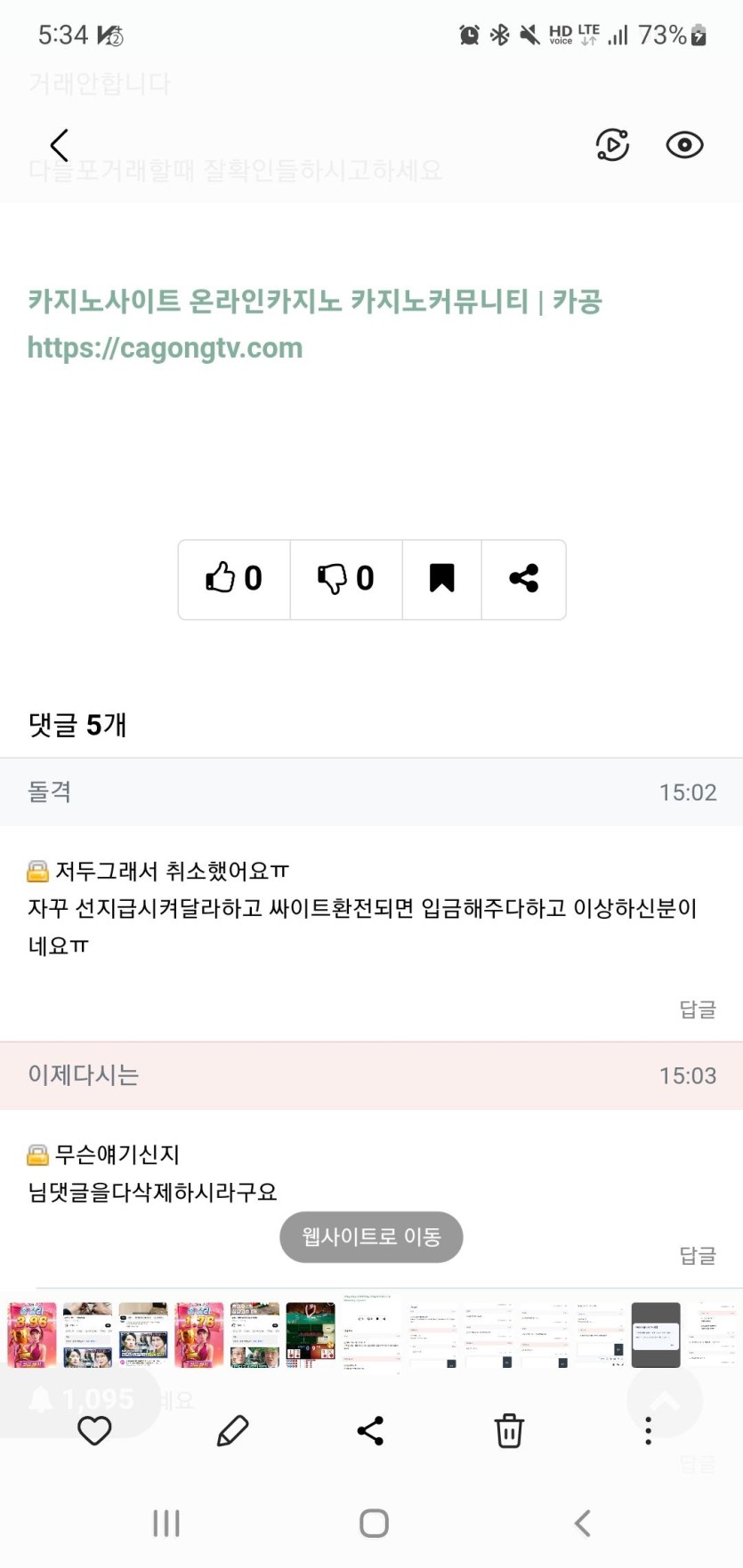Delete this image with the trash icon
Viewport: 743px width, 1568px height.
coord(509,1431)
